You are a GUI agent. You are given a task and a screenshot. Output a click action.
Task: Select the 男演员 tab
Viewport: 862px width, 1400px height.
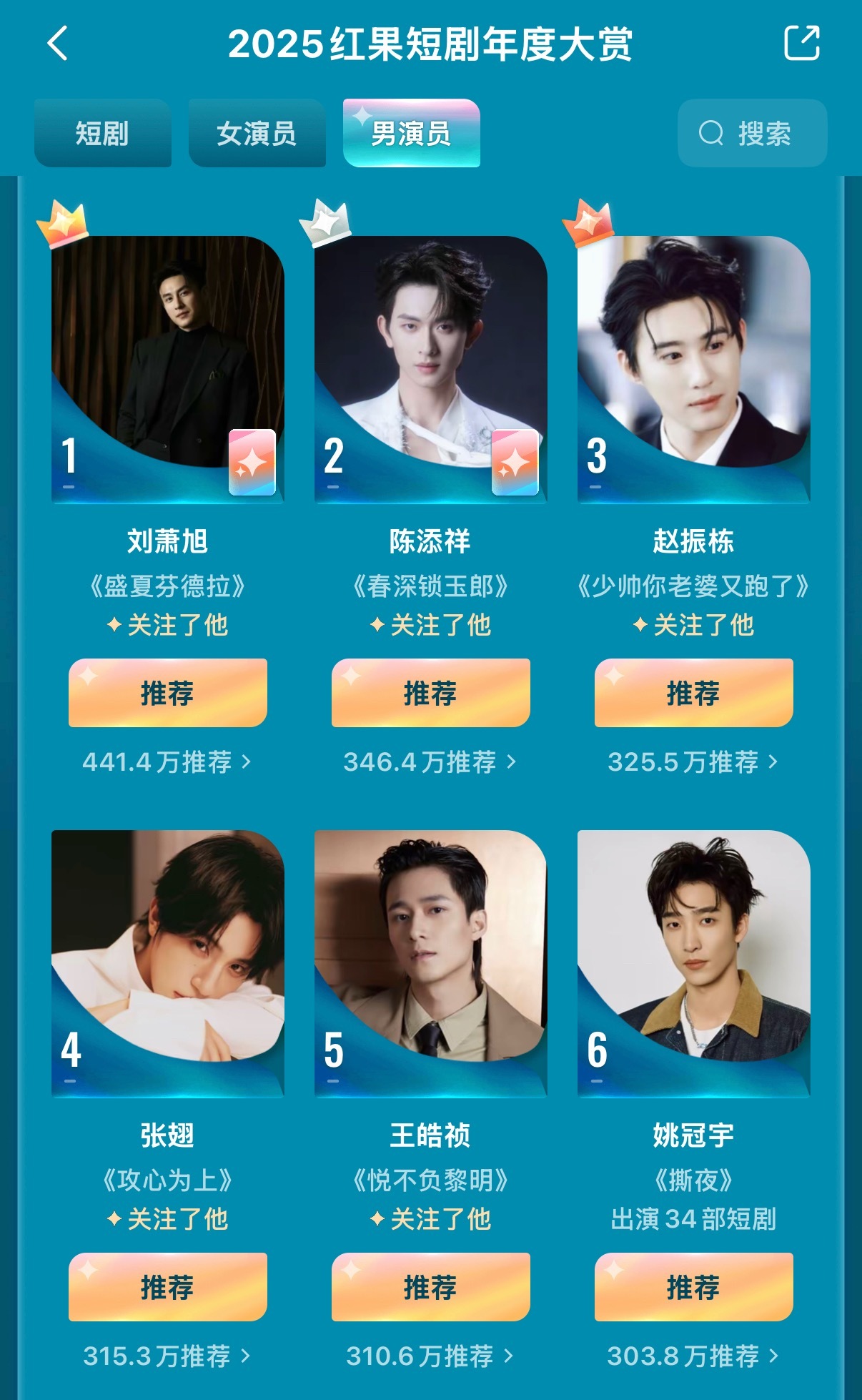[x=411, y=134]
